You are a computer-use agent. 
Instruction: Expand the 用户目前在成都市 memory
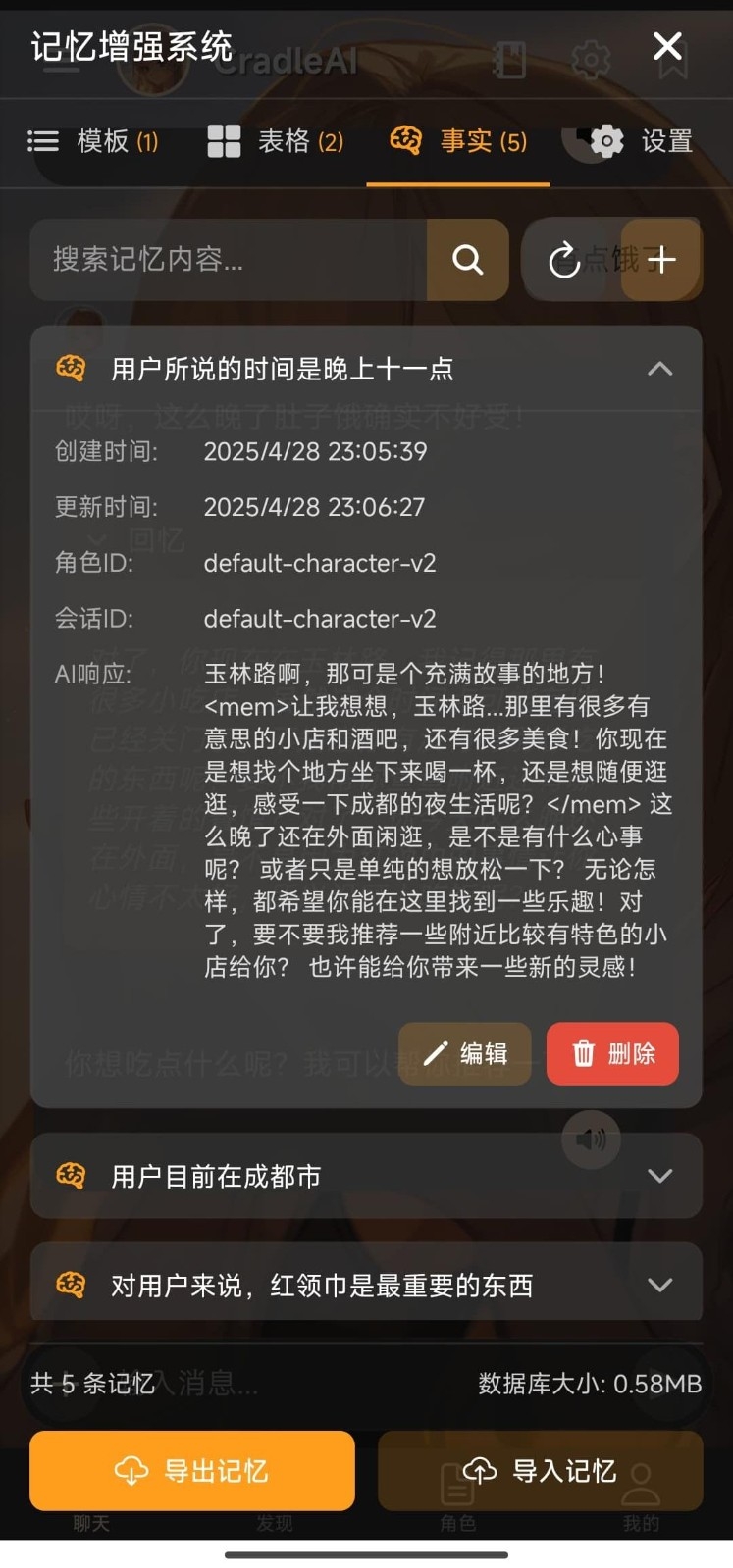(659, 1175)
